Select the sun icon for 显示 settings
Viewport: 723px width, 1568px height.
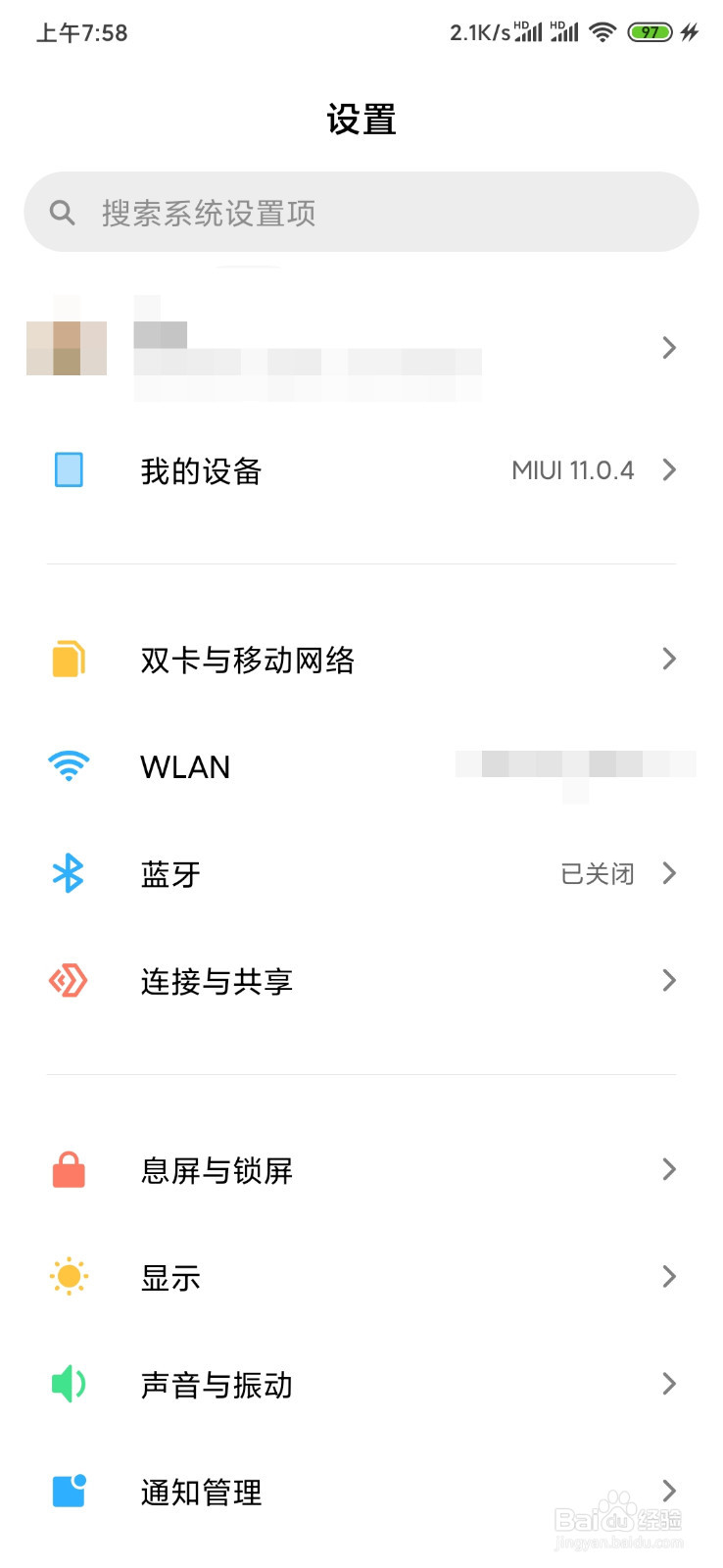tap(67, 1277)
